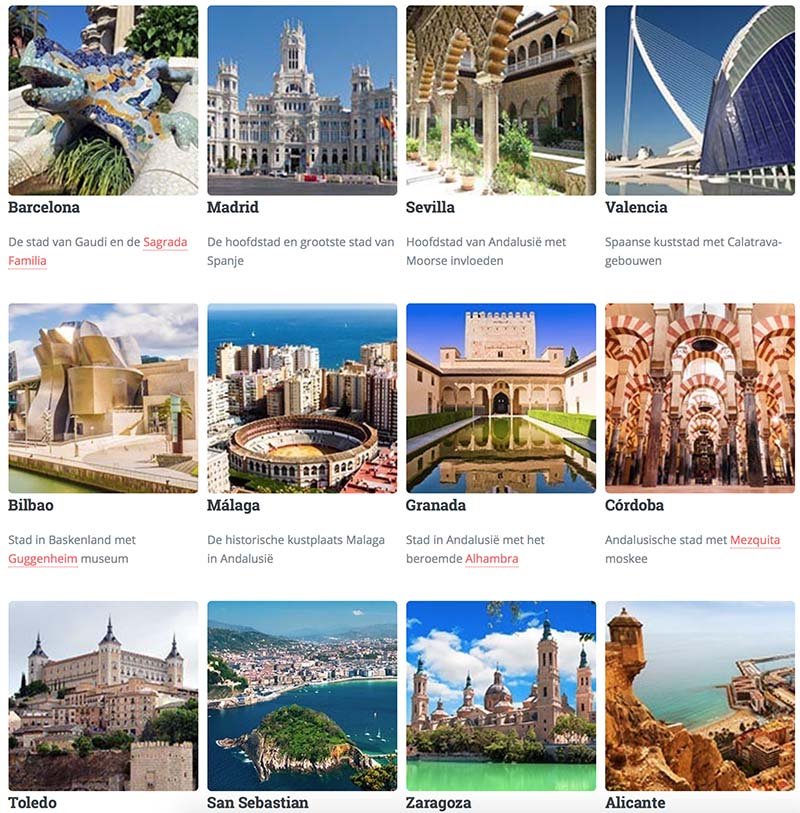Open the Toledo city photo
This screenshot has width=800, height=813.
(x=103, y=695)
